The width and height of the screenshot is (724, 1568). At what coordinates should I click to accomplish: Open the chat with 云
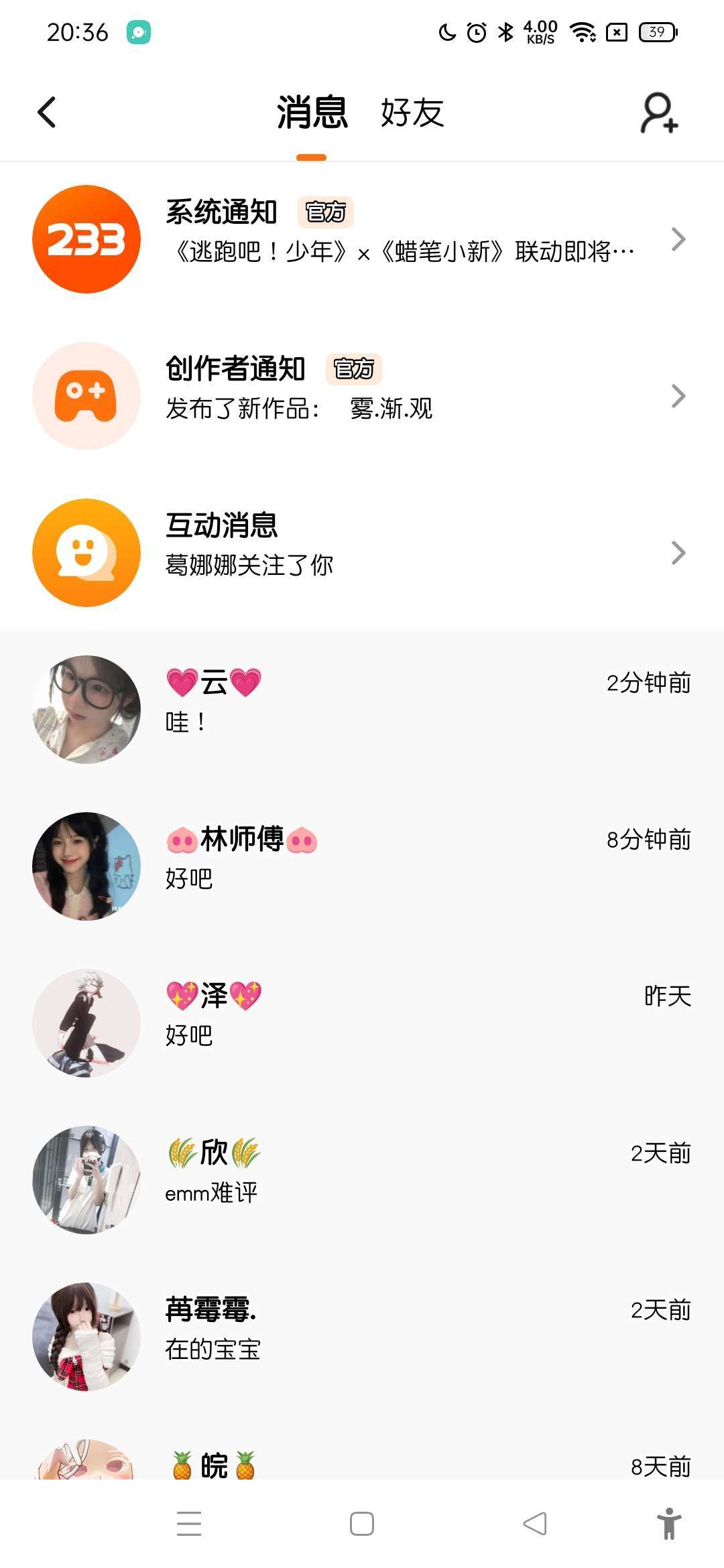[x=362, y=710]
